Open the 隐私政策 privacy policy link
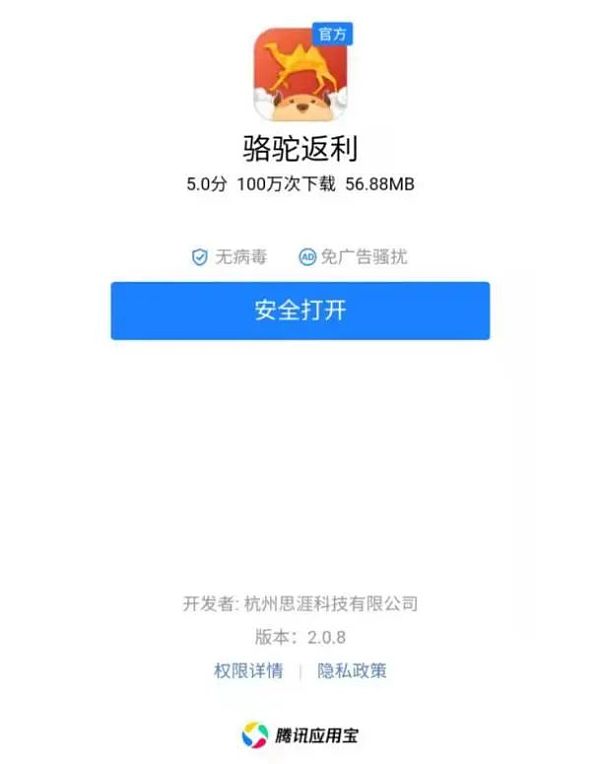The width and height of the screenshot is (600, 764). click(352, 671)
